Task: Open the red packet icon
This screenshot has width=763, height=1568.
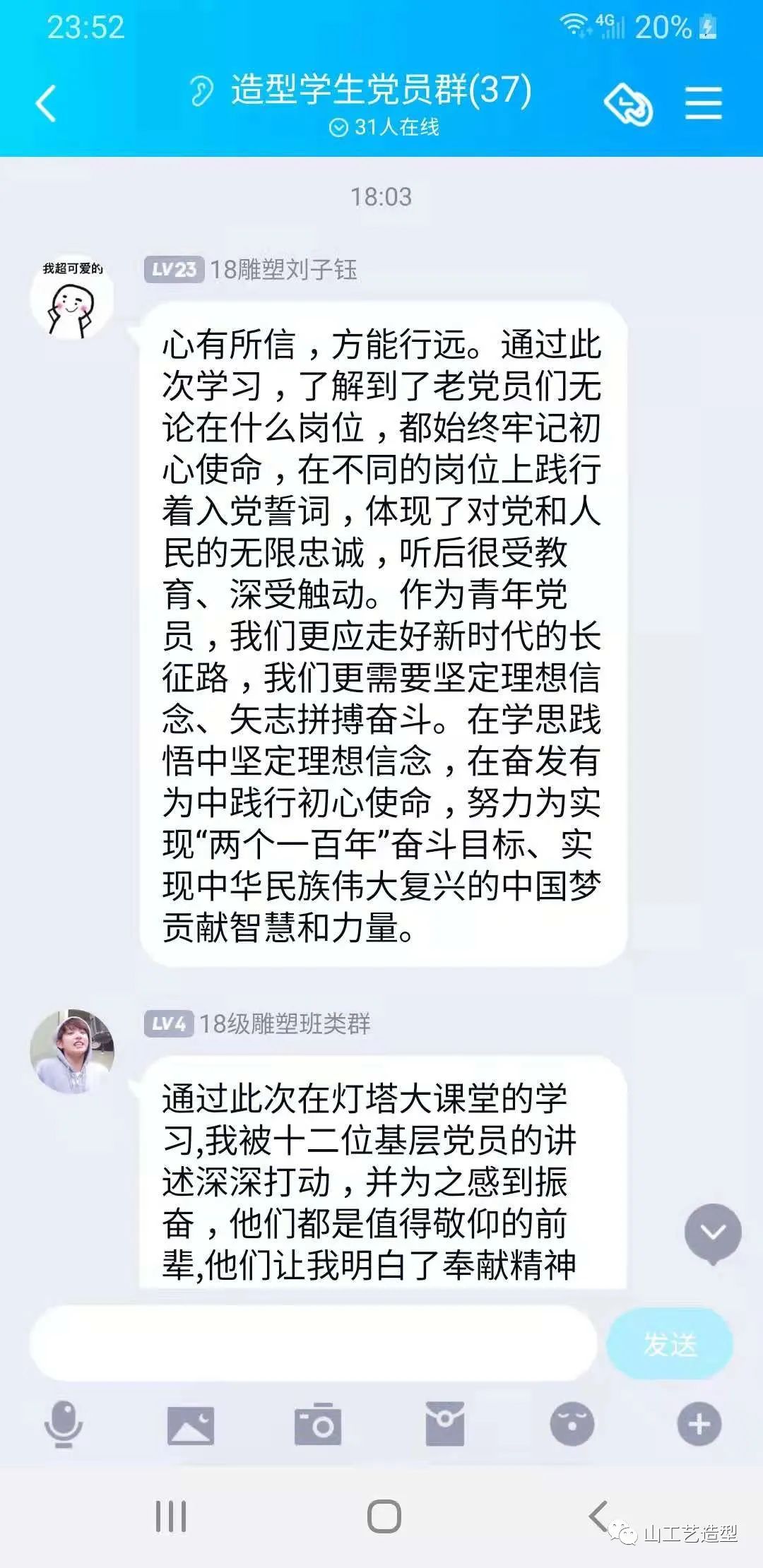Action: point(444,1423)
